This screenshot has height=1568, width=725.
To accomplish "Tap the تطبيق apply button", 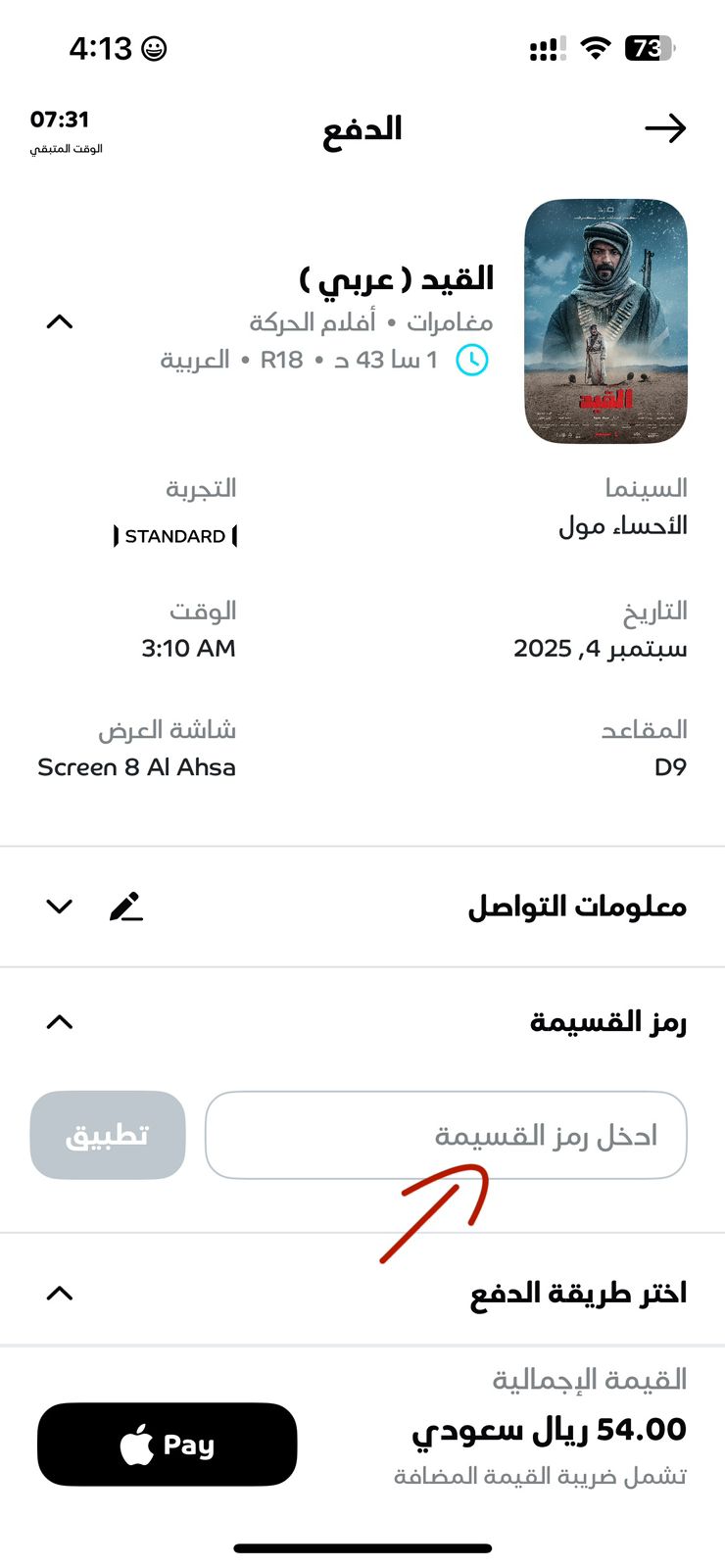I will point(108,1135).
